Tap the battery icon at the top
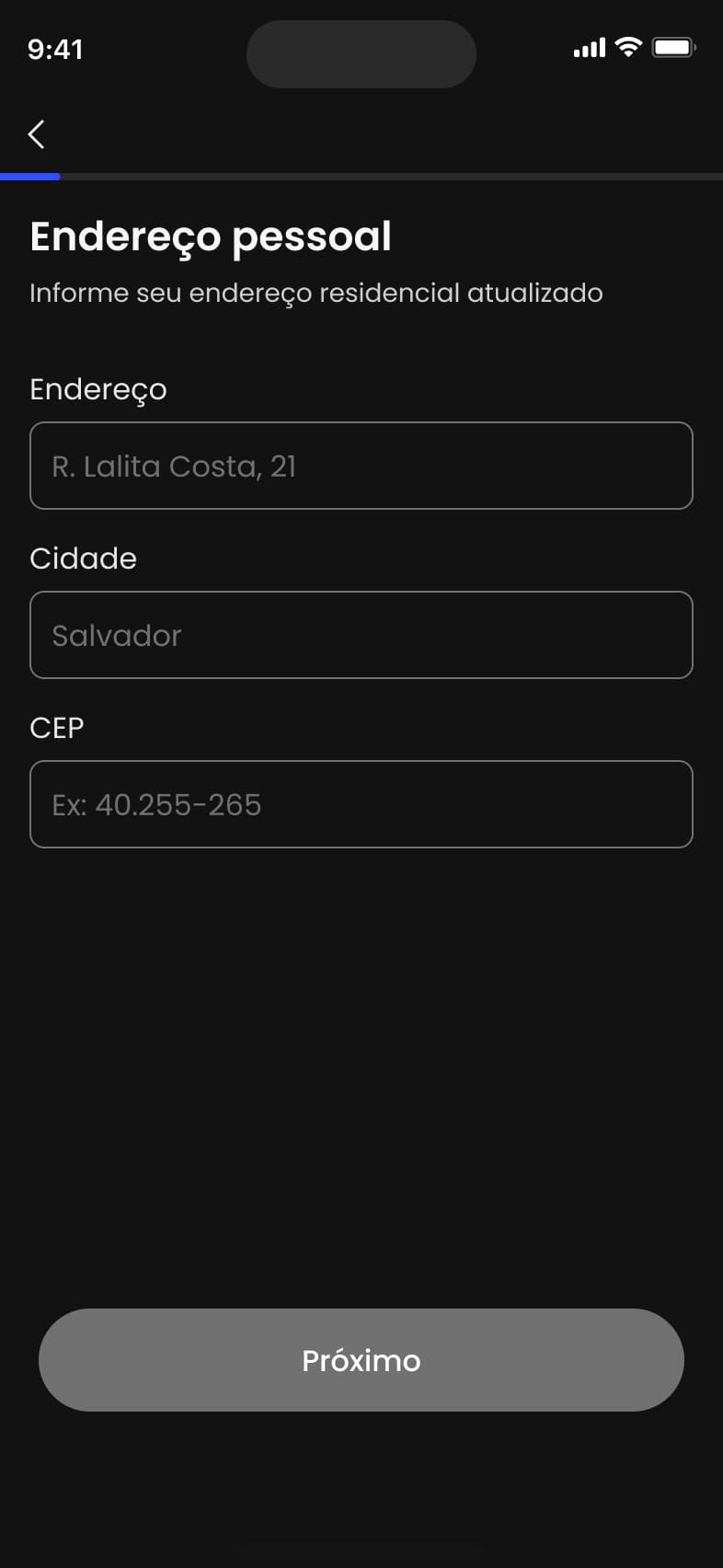The width and height of the screenshot is (723, 1568). pos(672,47)
